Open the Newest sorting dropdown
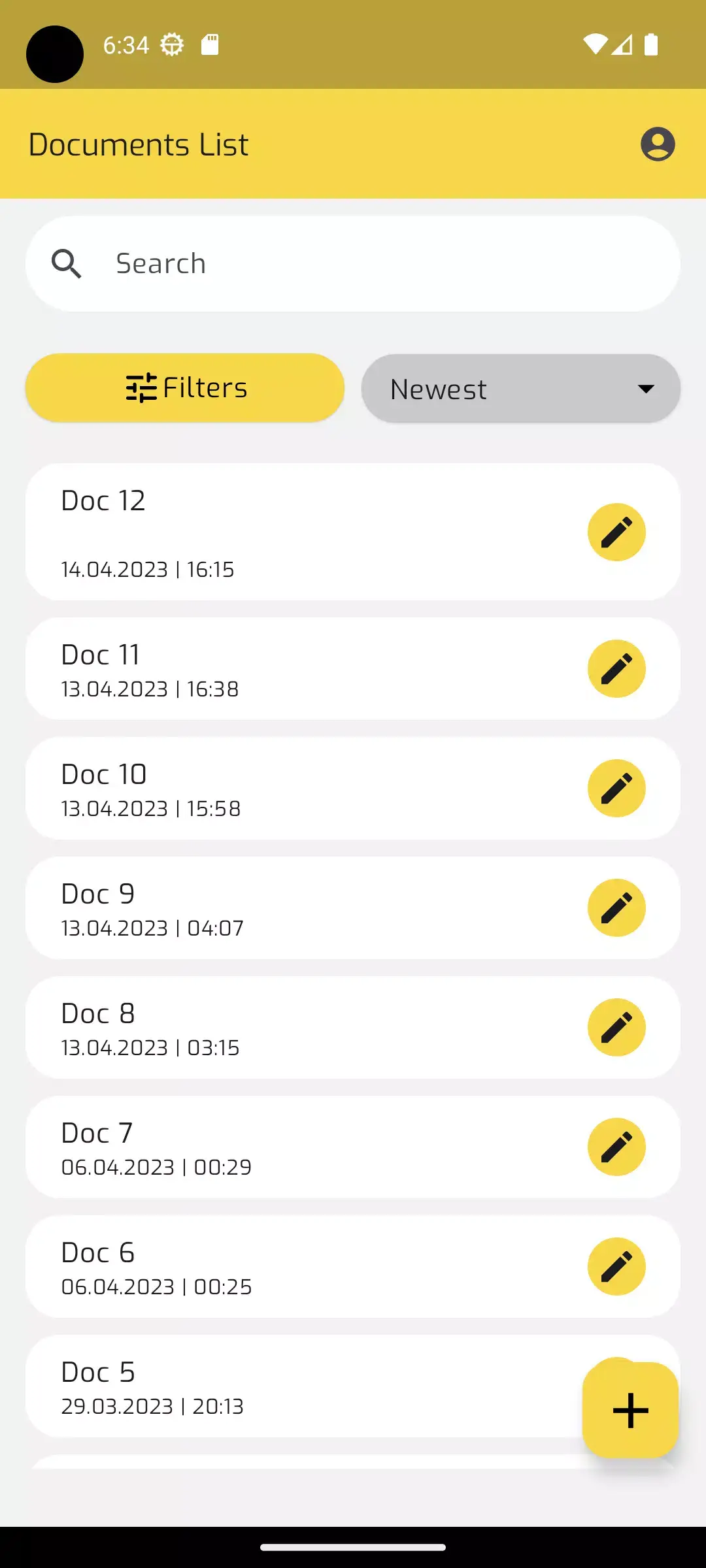This screenshot has width=706, height=1568. (x=520, y=387)
